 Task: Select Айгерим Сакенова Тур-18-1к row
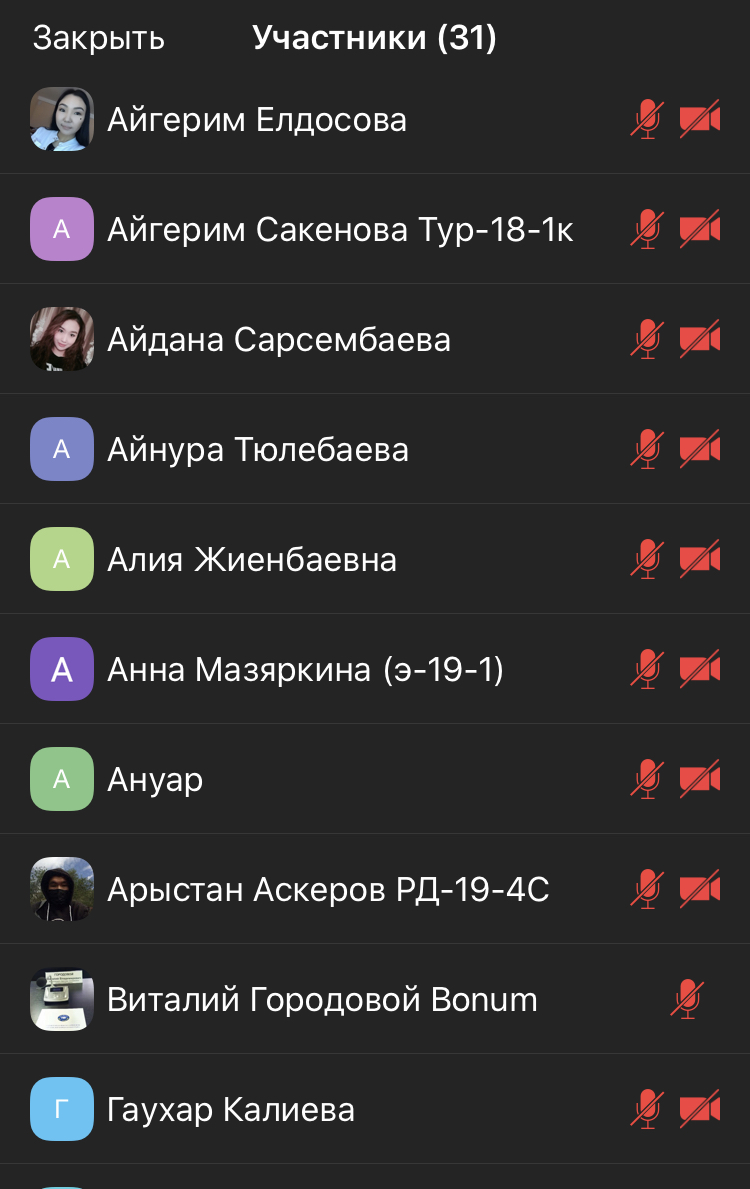pyautogui.click(x=340, y=230)
